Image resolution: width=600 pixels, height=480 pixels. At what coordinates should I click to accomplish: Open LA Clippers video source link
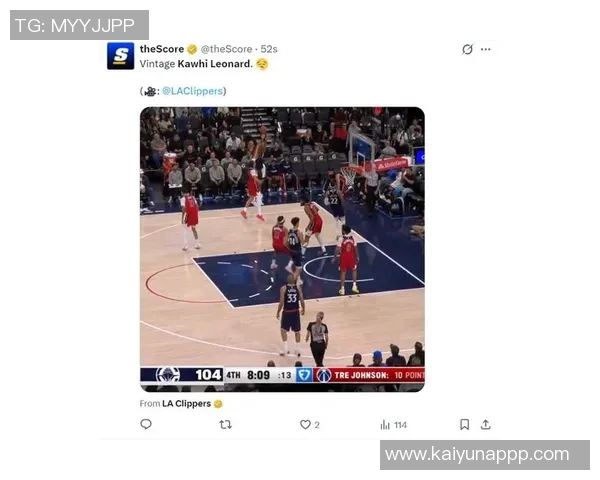[x=186, y=404]
